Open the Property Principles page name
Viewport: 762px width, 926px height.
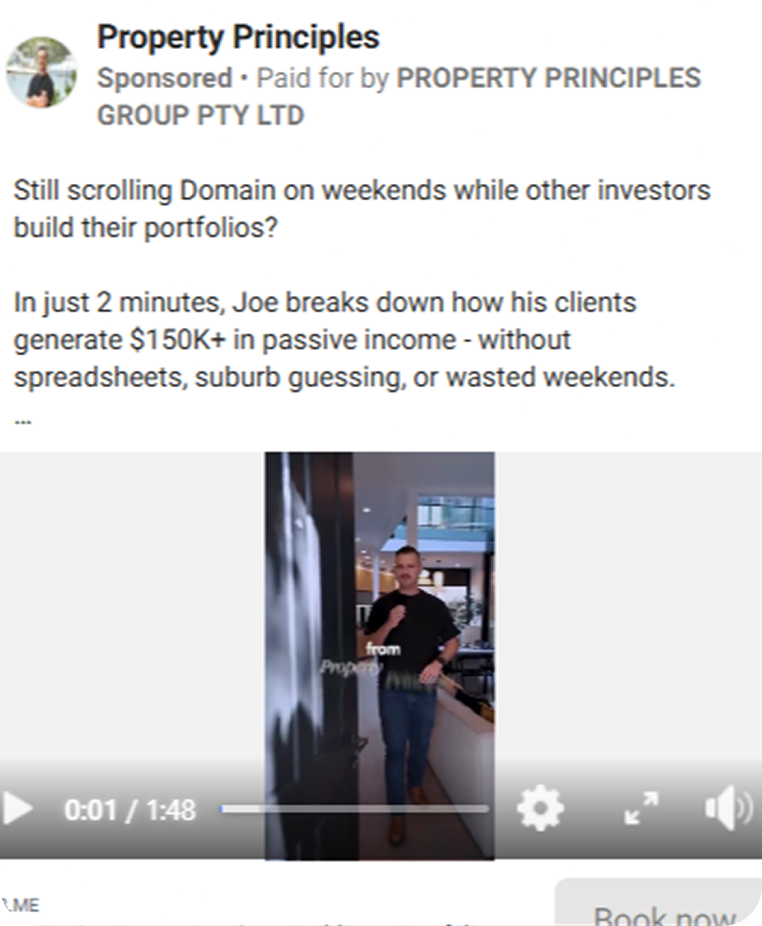(x=238, y=38)
